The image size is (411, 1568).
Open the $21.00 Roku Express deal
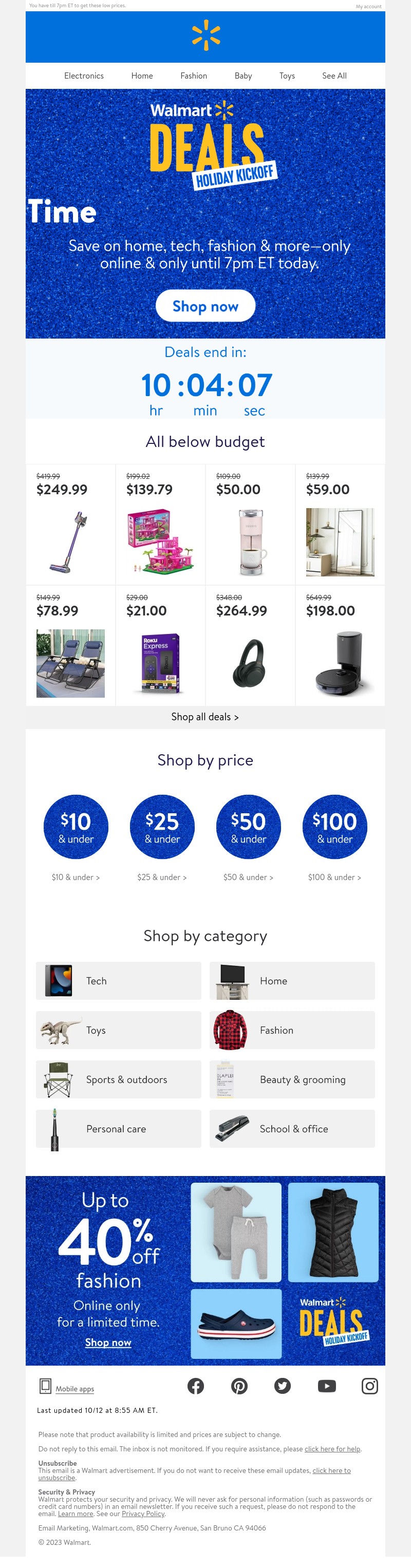(160, 646)
